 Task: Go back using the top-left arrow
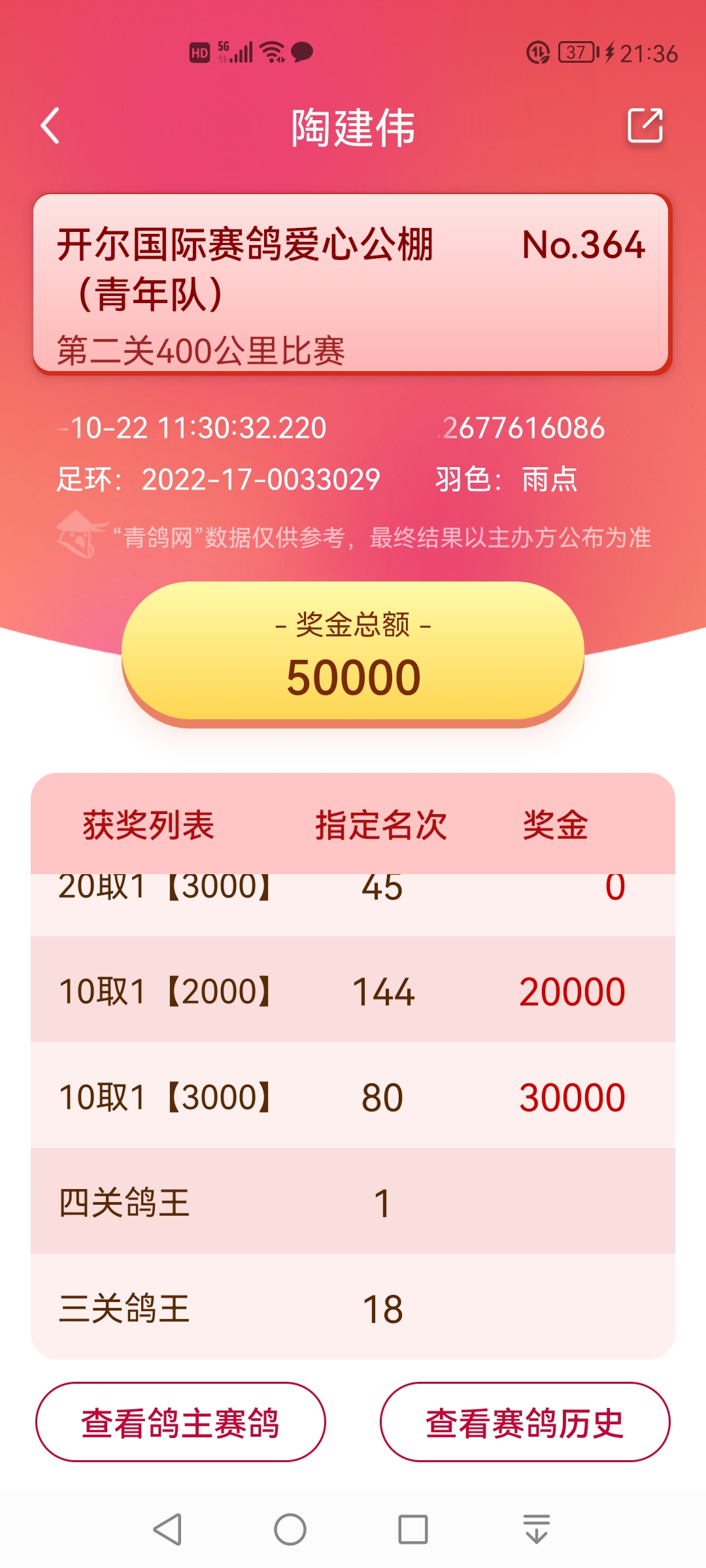[x=50, y=125]
